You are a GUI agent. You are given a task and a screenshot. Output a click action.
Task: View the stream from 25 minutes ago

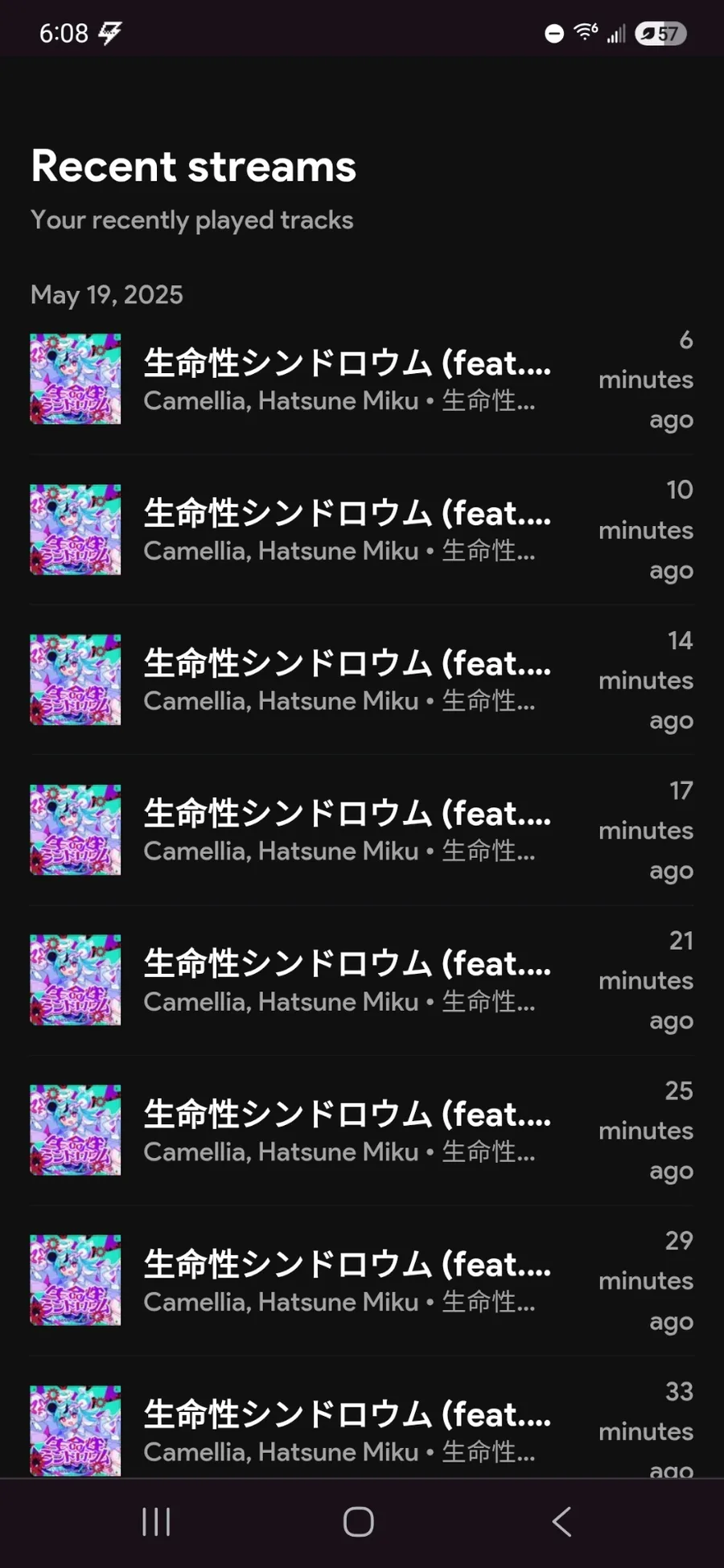362,1131
